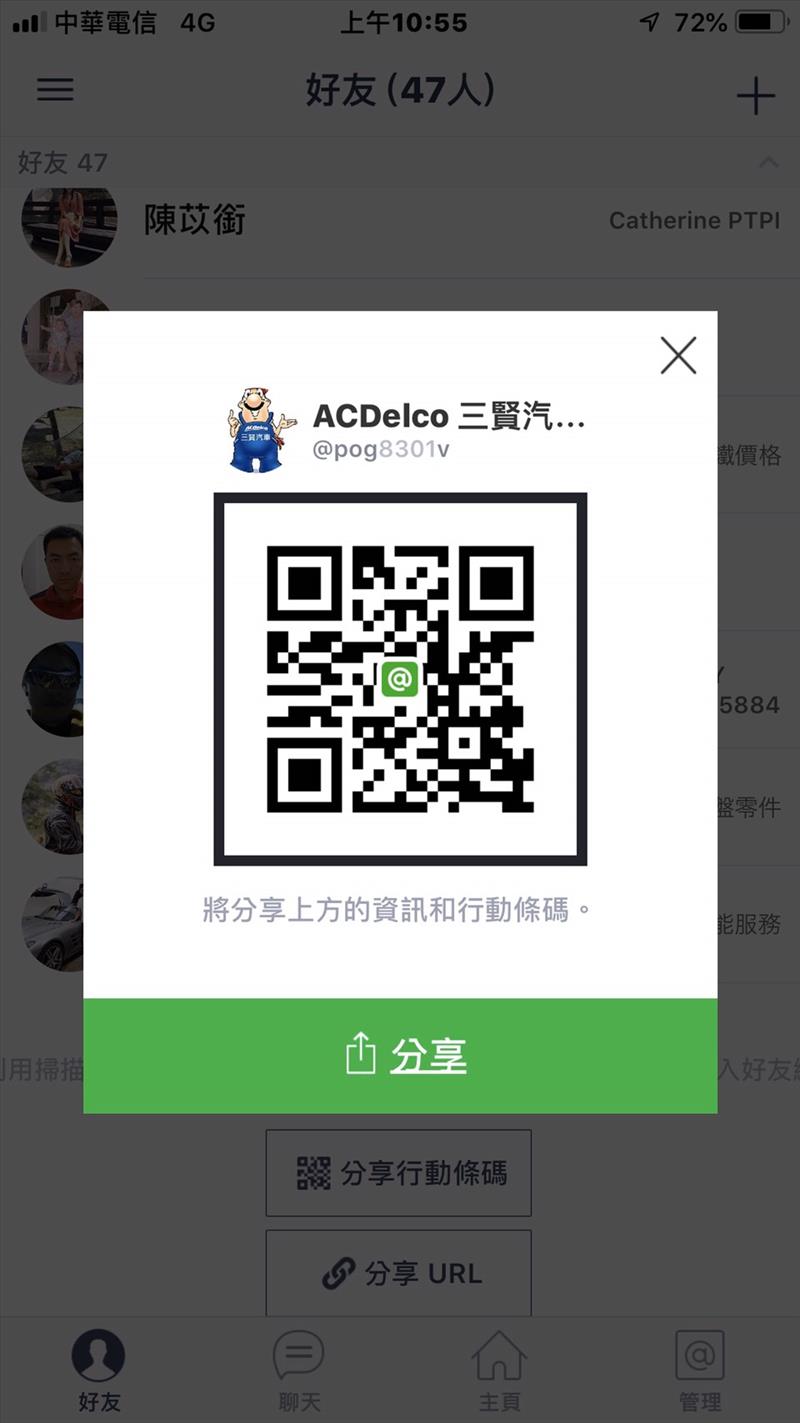Open friend 陳苡銜's row
800x1423 pixels.
(400, 221)
